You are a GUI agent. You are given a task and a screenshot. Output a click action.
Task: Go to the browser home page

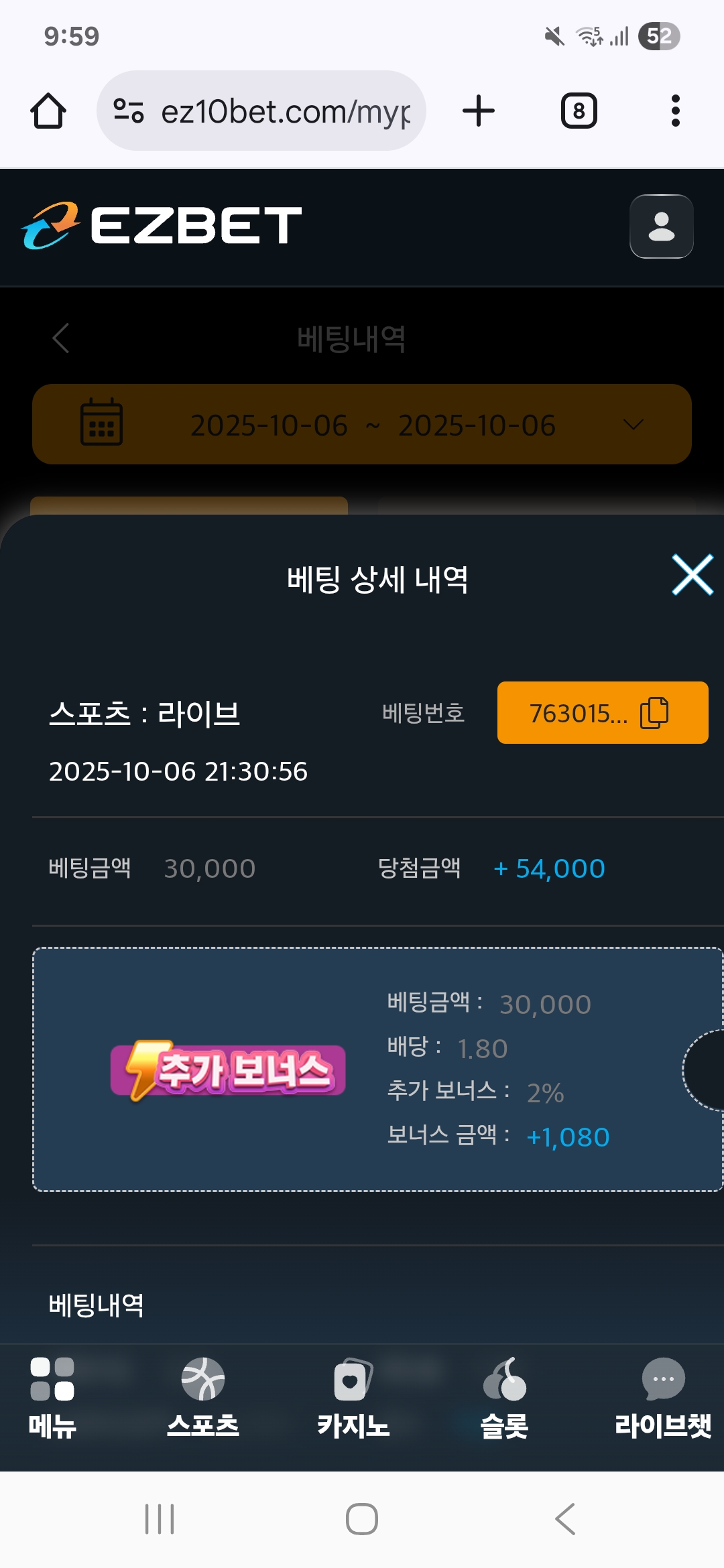[48, 111]
